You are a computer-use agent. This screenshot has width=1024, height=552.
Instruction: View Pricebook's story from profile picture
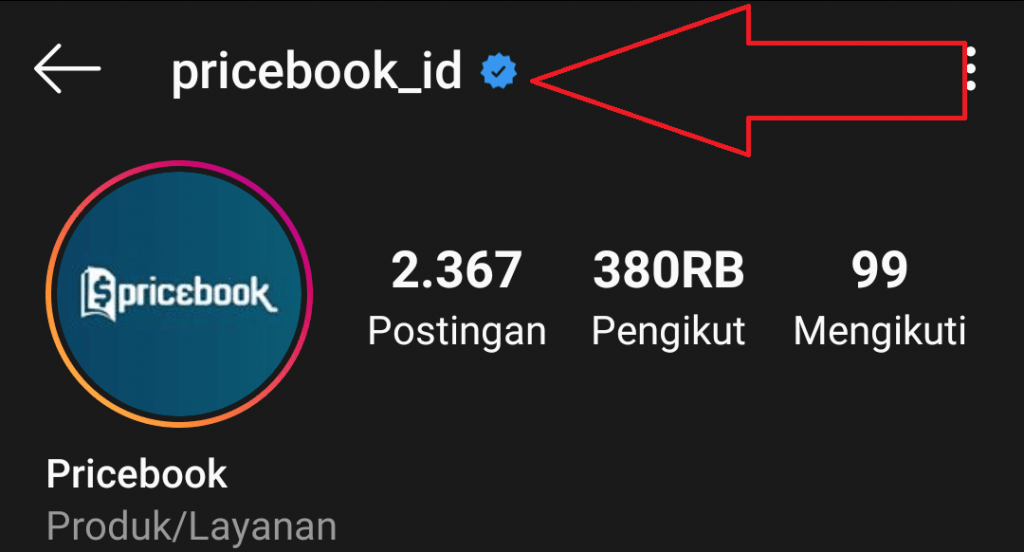[x=176, y=294]
